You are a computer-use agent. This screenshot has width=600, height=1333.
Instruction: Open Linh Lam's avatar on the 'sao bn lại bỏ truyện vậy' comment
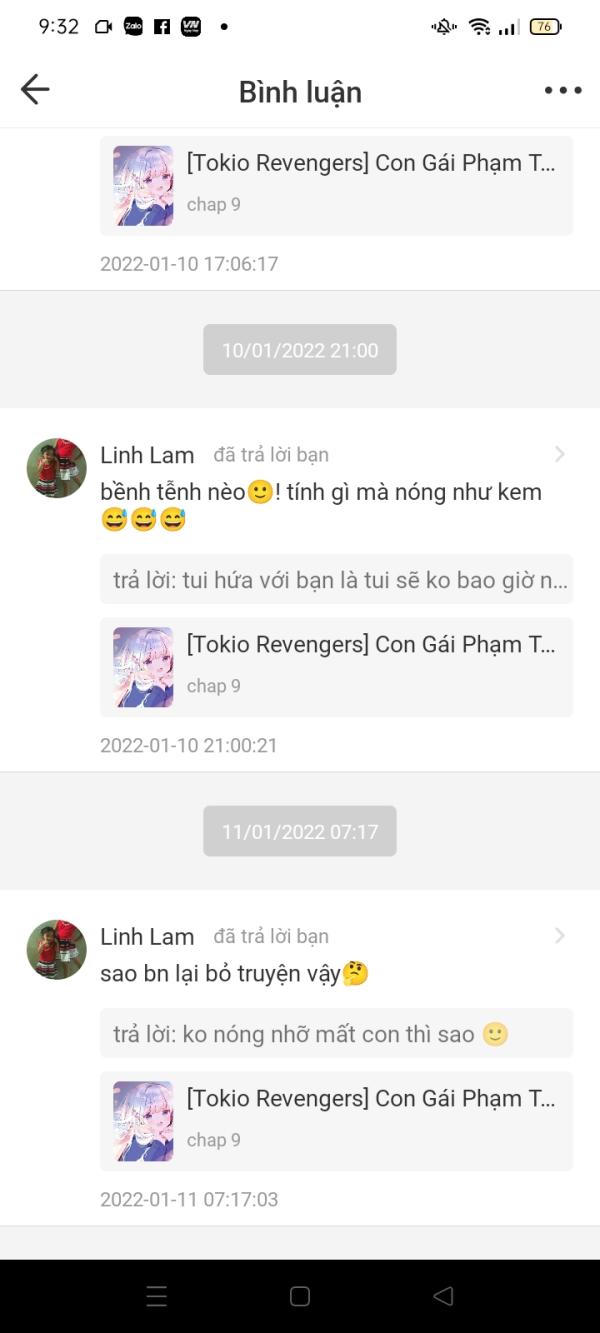[56, 949]
